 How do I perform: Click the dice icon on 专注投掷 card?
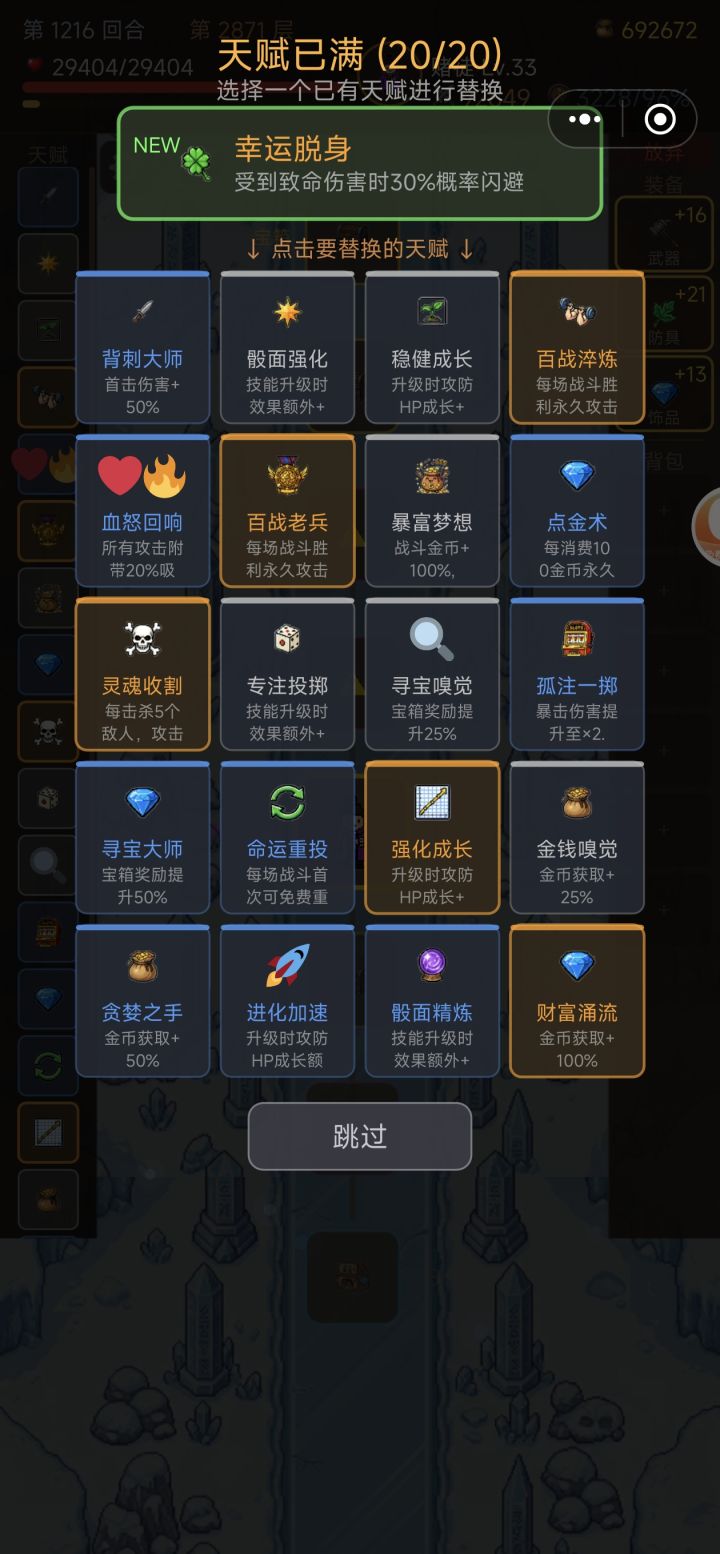coord(287,640)
